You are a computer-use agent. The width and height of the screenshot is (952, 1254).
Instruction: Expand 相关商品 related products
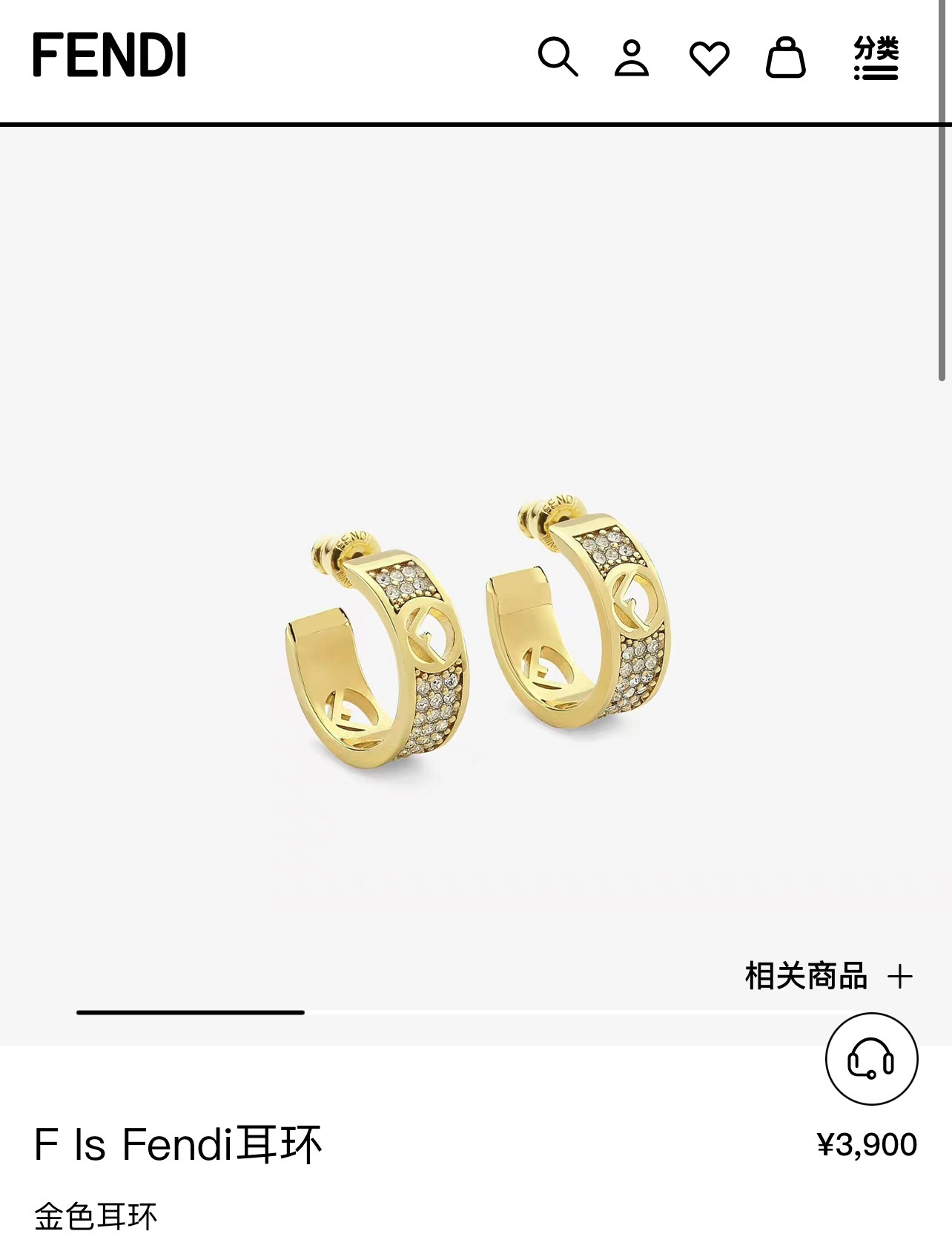828,976
